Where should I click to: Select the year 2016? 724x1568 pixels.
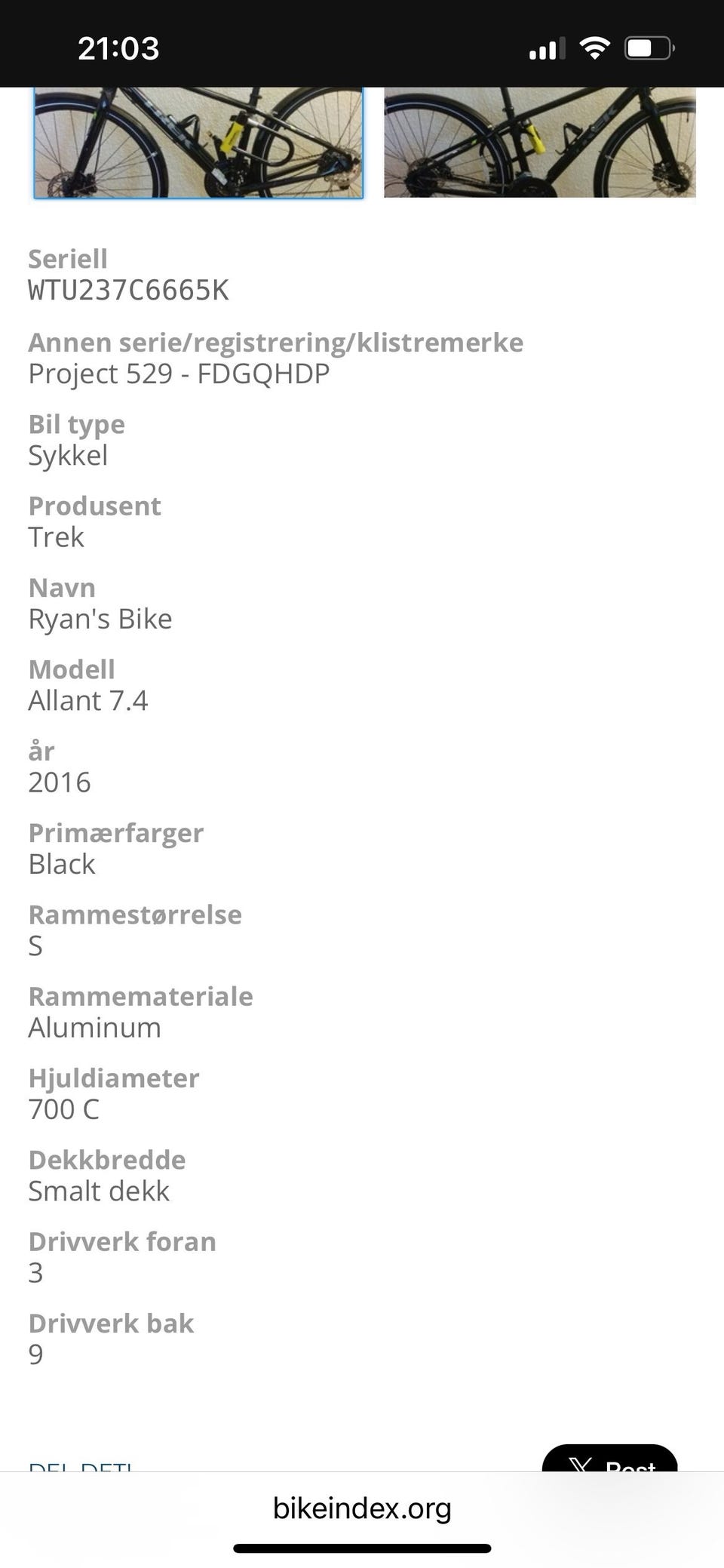60,782
